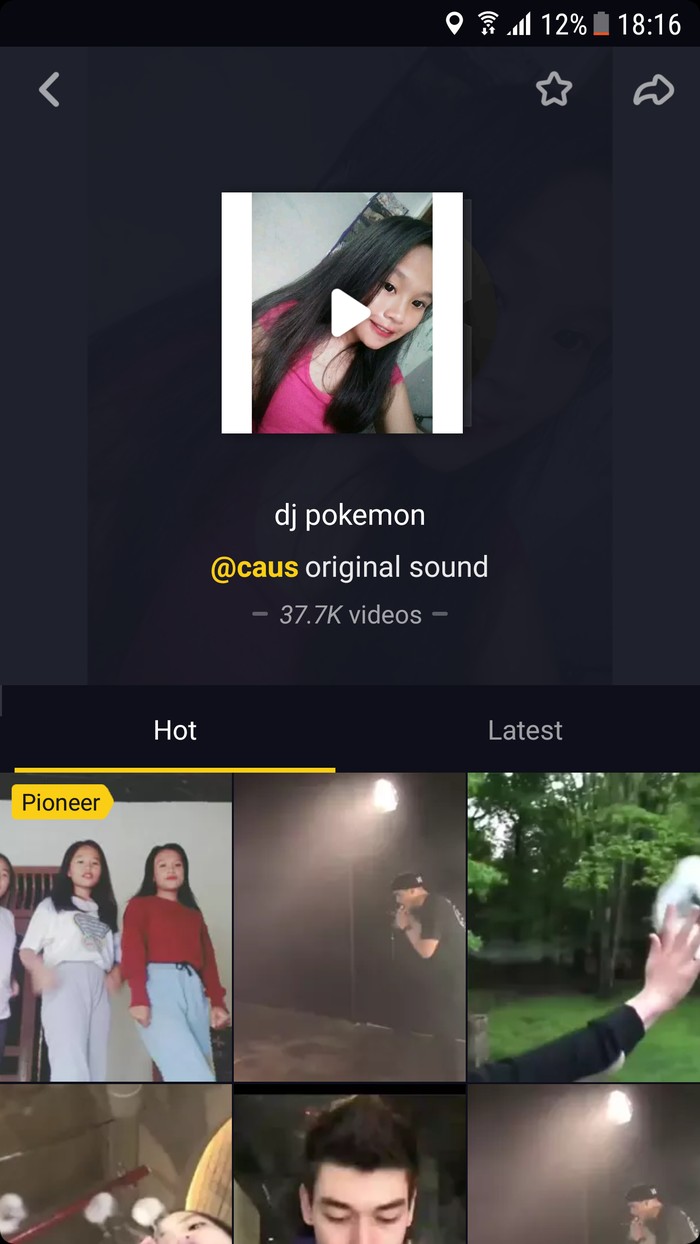
Task: Open the video of the singer on a dark stage
Action: pos(349,927)
